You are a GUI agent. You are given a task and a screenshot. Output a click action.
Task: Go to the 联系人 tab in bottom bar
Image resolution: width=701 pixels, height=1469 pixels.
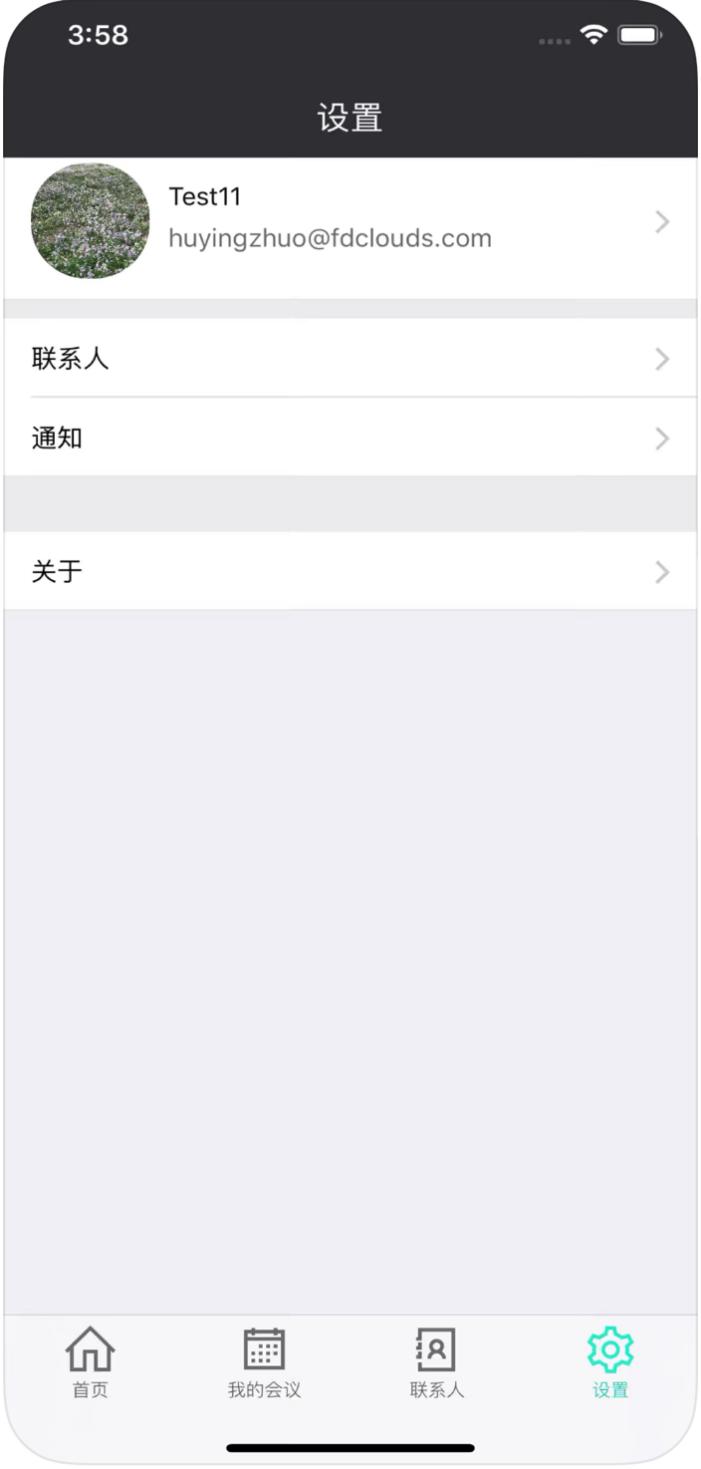(x=437, y=1362)
